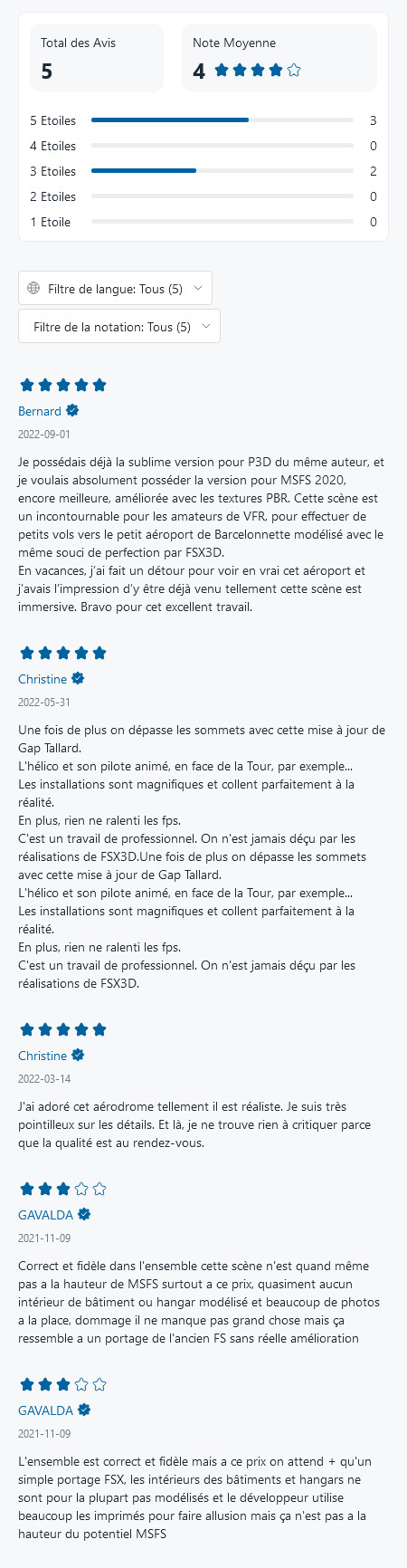The width and height of the screenshot is (407, 1568).
Task: Expand the Filtre de la notation dropdown
Action: [x=119, y=327]
